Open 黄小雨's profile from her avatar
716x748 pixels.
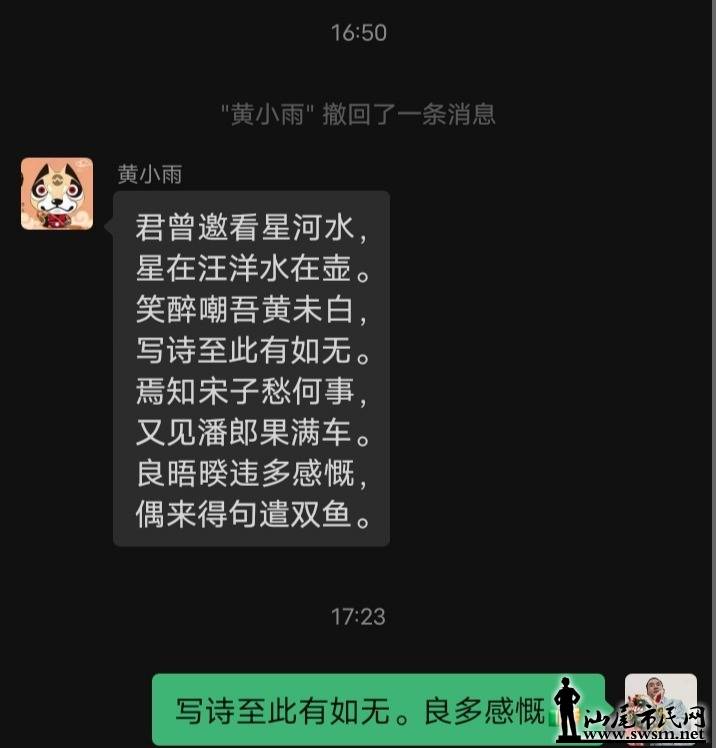(x=57, y=194)
